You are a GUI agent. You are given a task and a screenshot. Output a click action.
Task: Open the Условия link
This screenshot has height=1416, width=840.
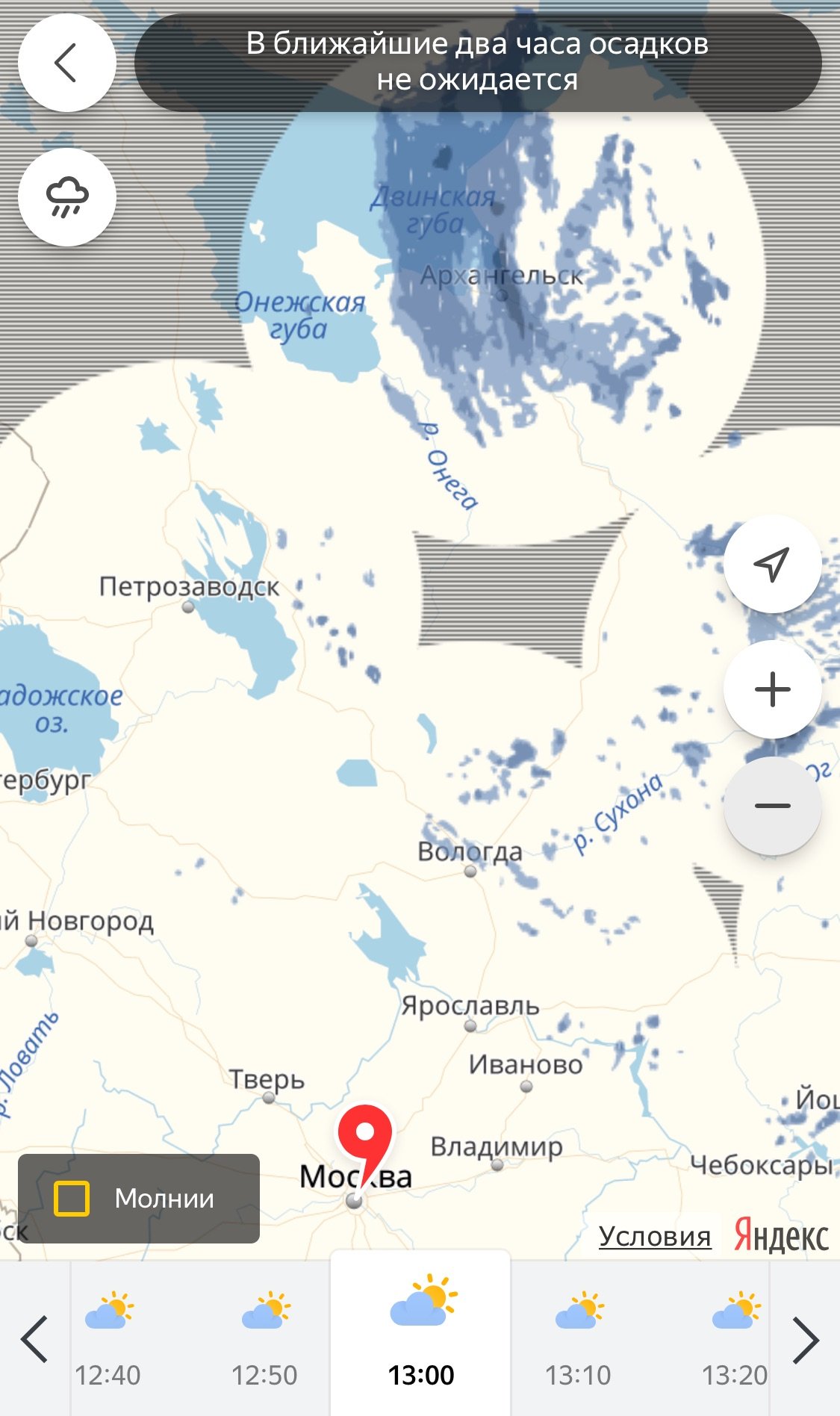coord(654,1237)
